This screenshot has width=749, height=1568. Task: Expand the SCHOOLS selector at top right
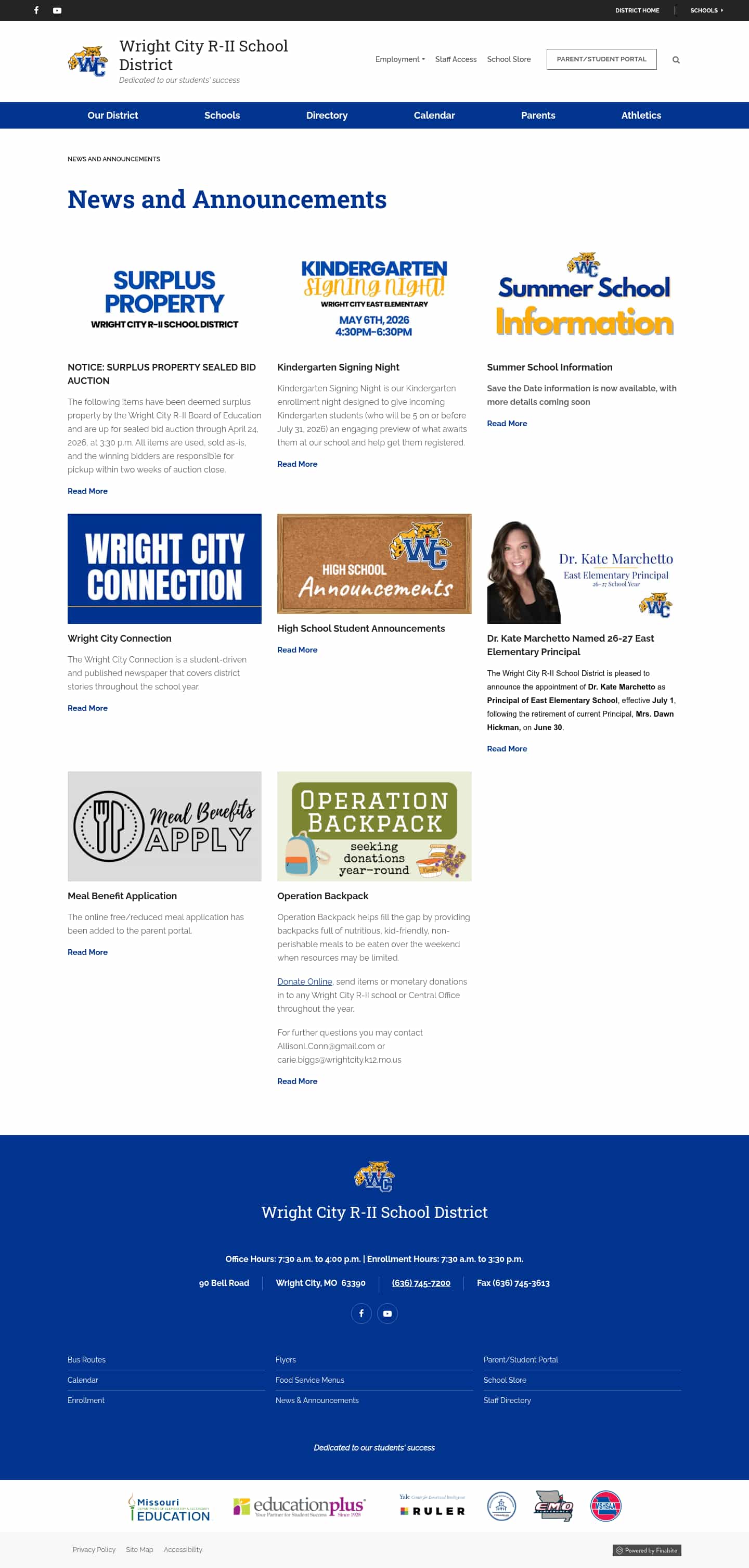pos(706,10)
